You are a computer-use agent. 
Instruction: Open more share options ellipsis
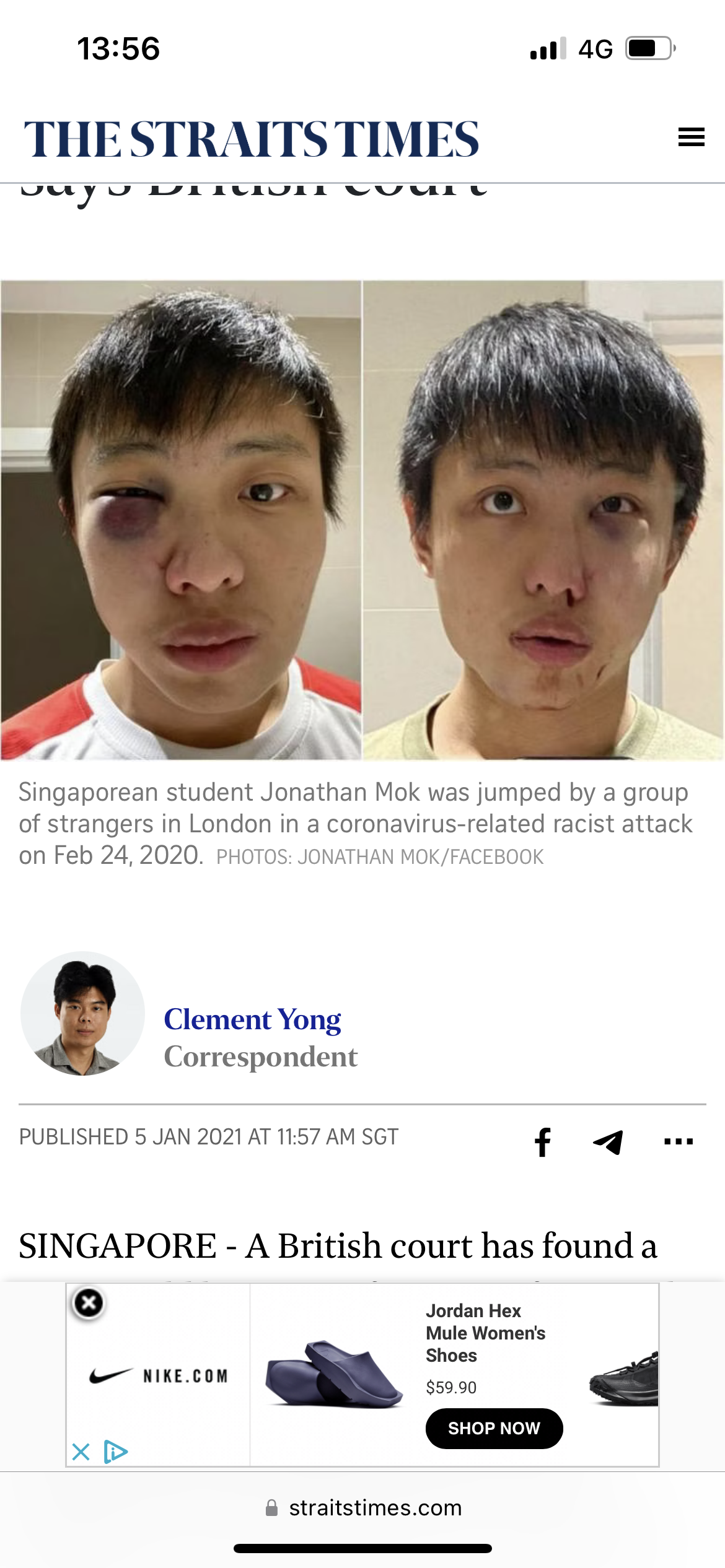tap(678, 1141)
